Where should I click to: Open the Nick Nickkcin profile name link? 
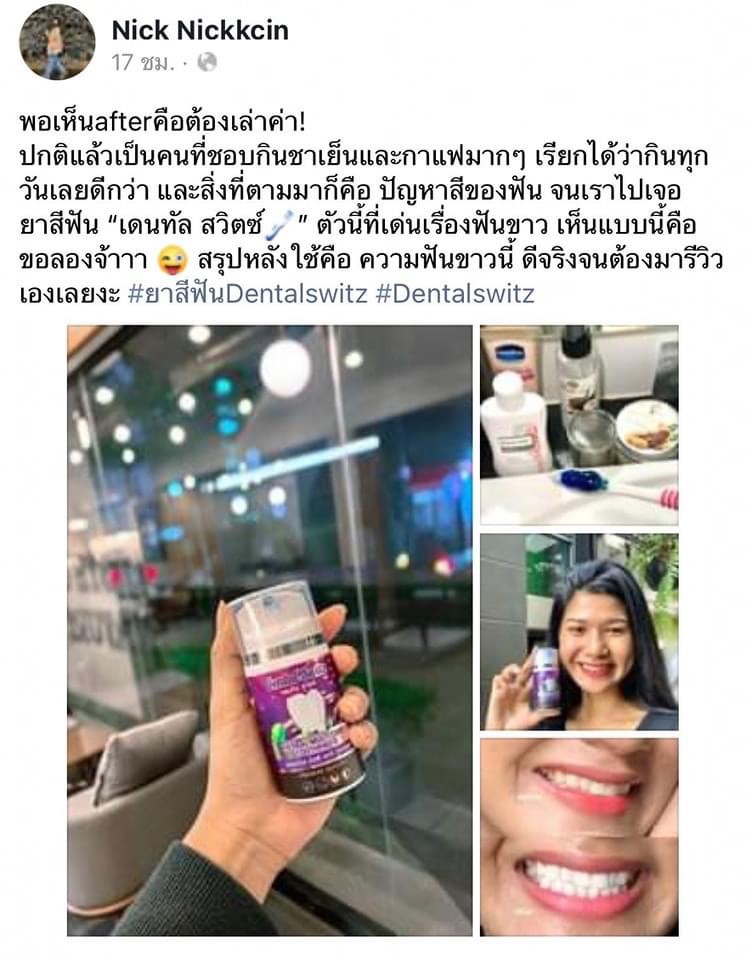[199, 31]
